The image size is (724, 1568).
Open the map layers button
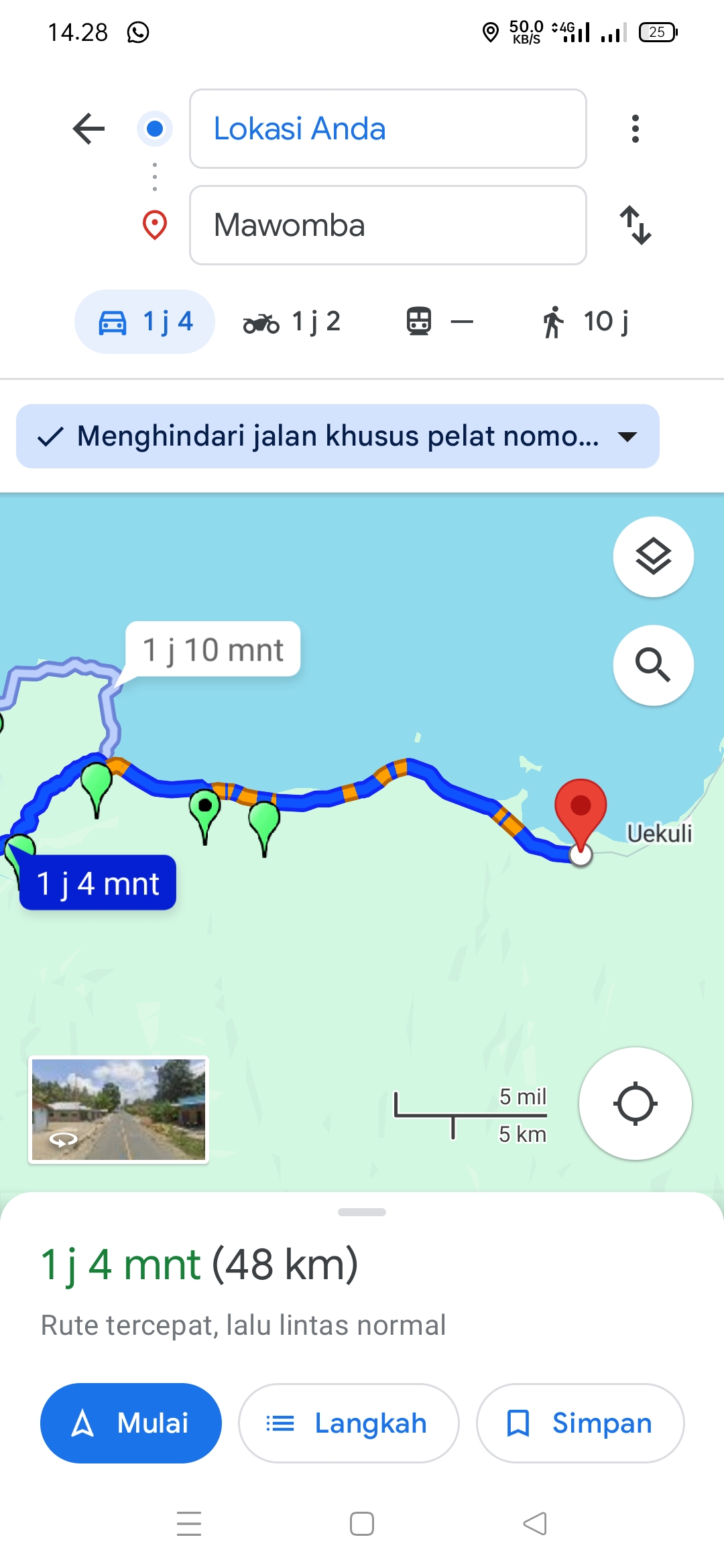click(654, 557)
